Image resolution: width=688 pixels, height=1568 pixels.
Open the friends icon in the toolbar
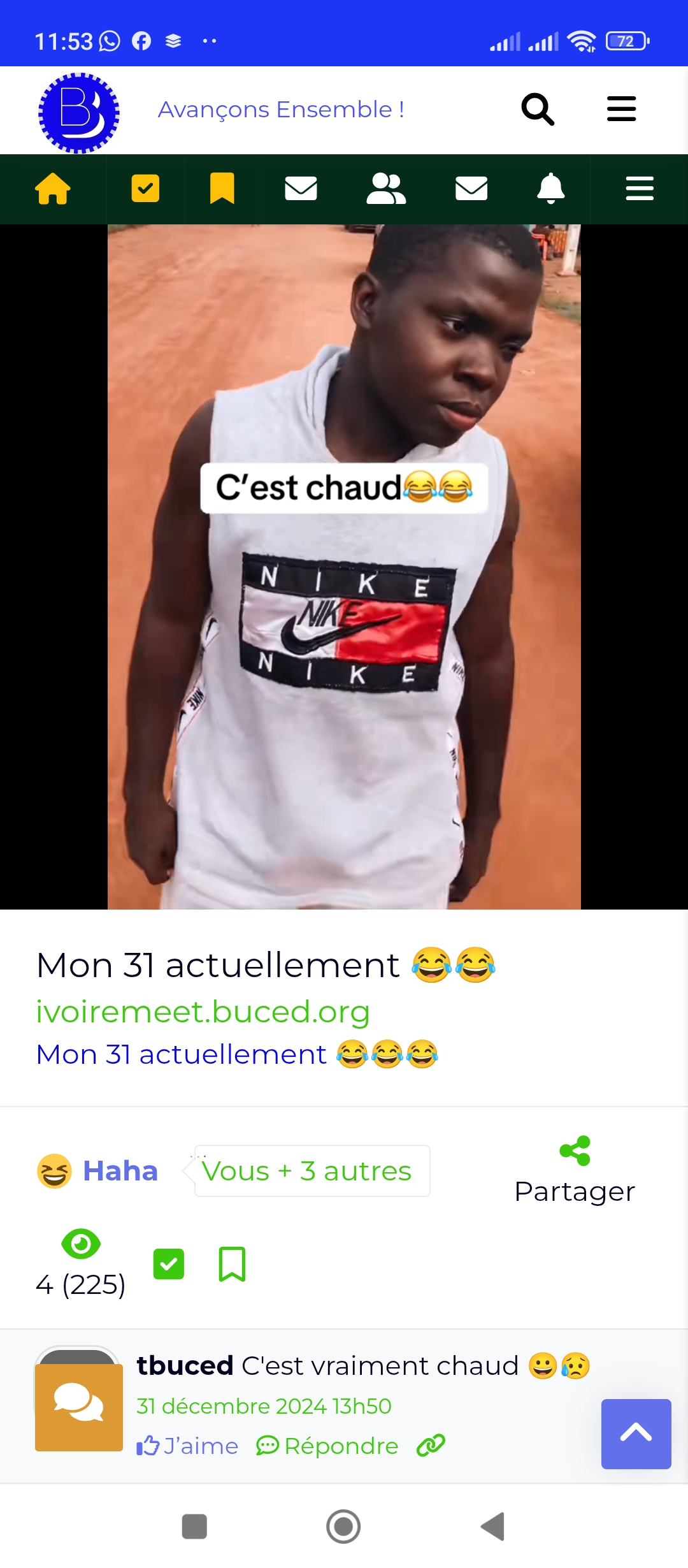[386, 189]
